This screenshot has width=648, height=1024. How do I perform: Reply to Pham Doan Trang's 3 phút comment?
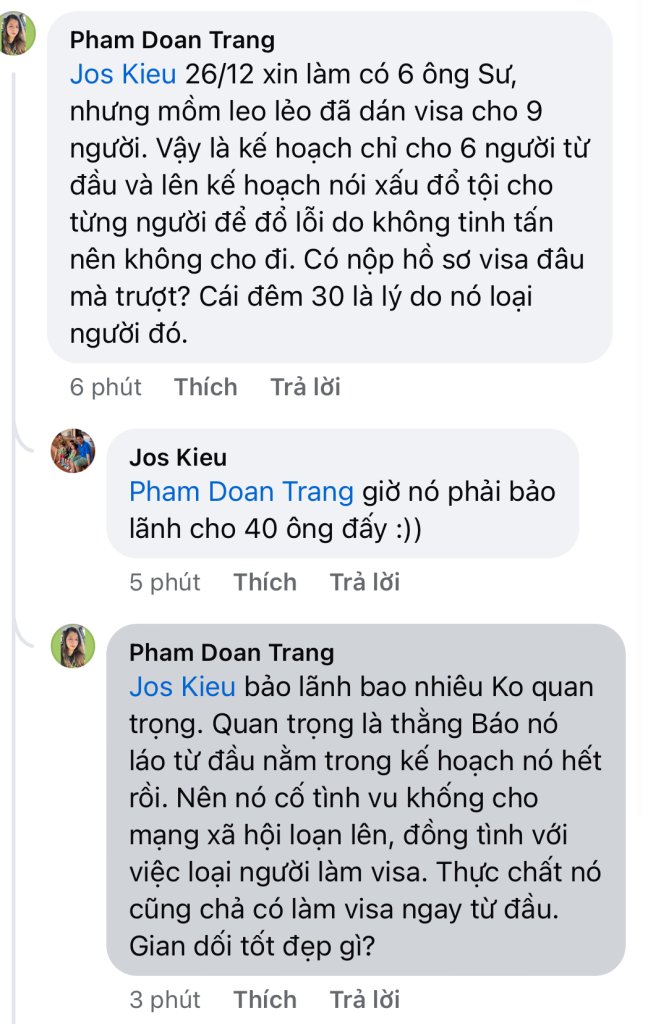pyautogui.click(x=365, y=999)
